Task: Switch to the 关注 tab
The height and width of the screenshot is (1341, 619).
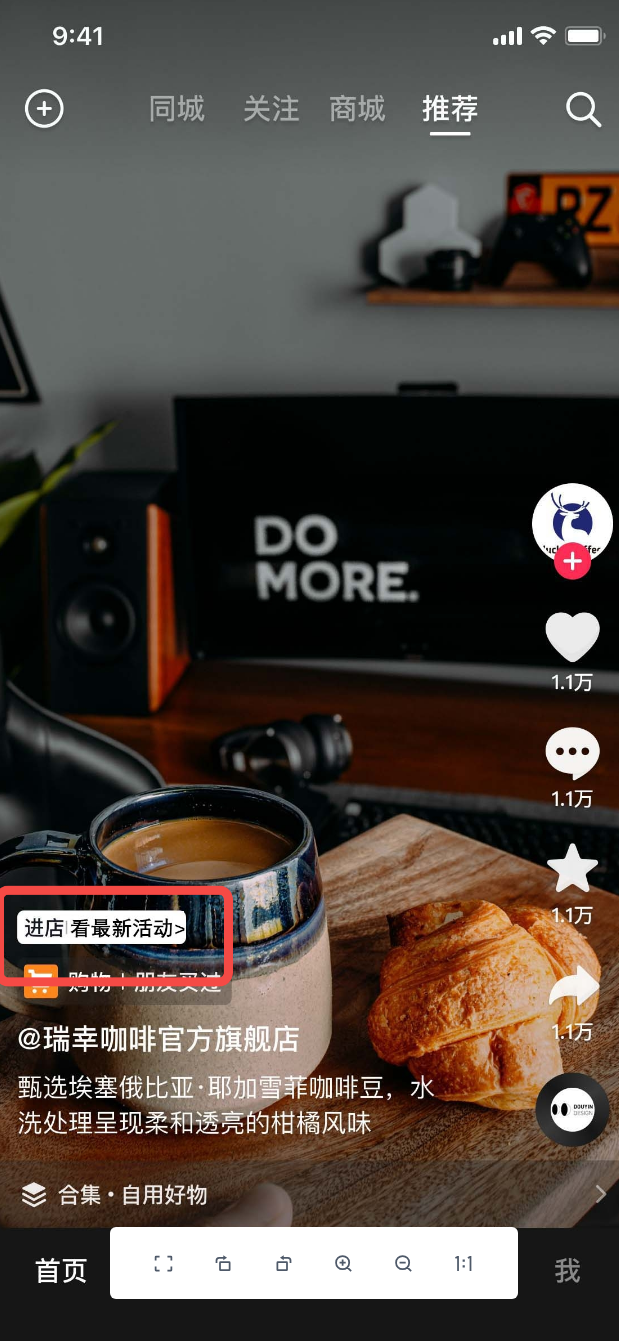Action: point(271,108)
